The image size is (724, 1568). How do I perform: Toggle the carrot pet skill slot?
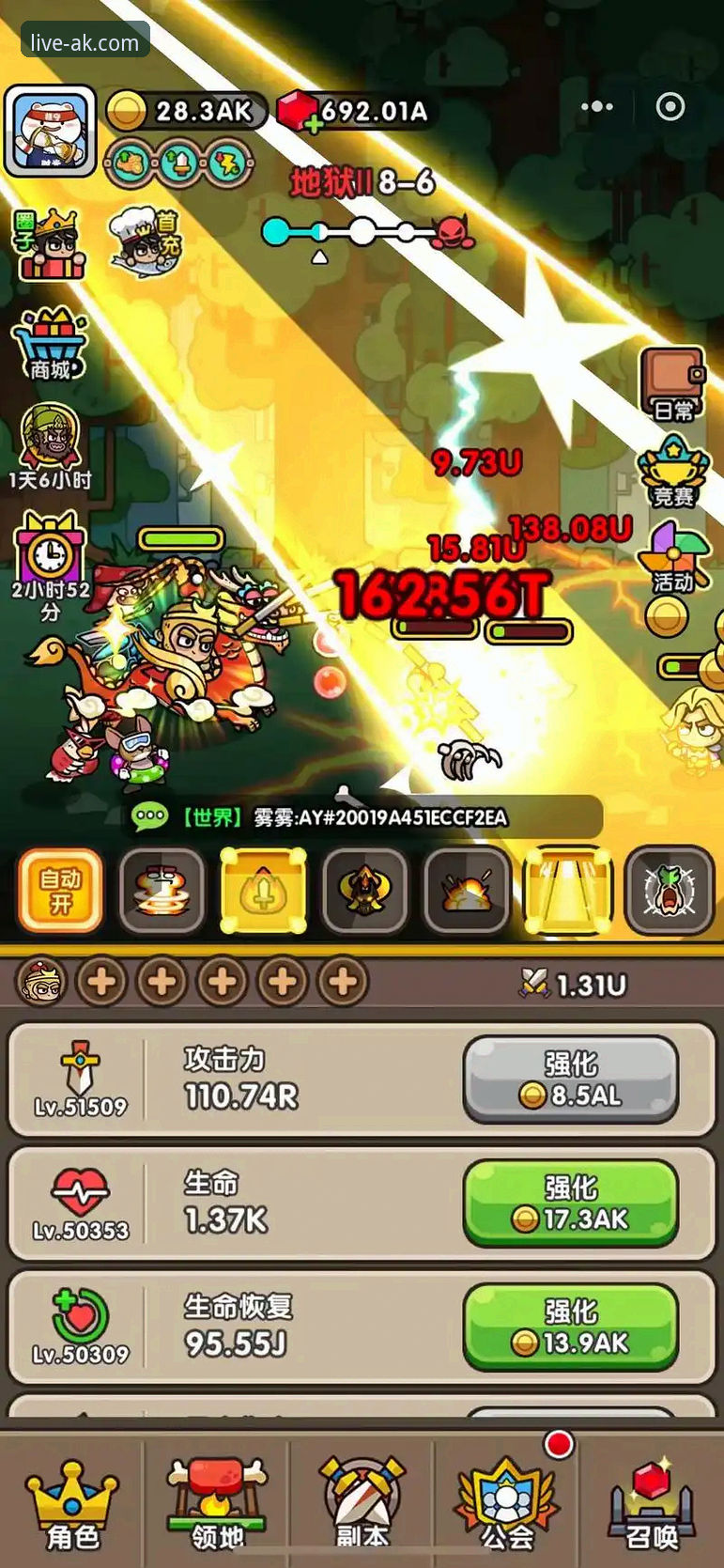tap(669, 891)
